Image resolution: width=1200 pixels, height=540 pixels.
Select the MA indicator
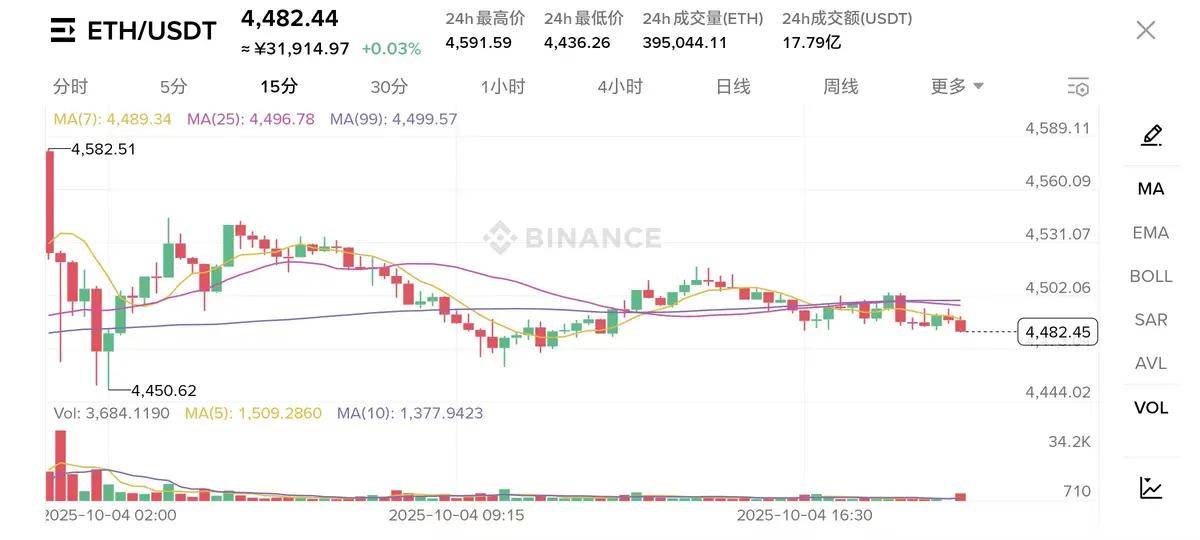click(x=1151, y=188)
